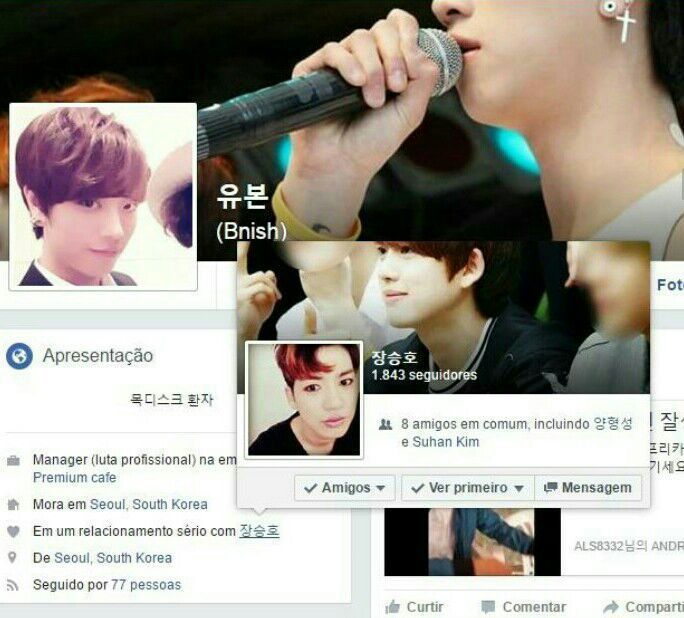Open 장승호's name in the hover card
This screenshot has height=618, width=684.
click(x=393, y=358)
